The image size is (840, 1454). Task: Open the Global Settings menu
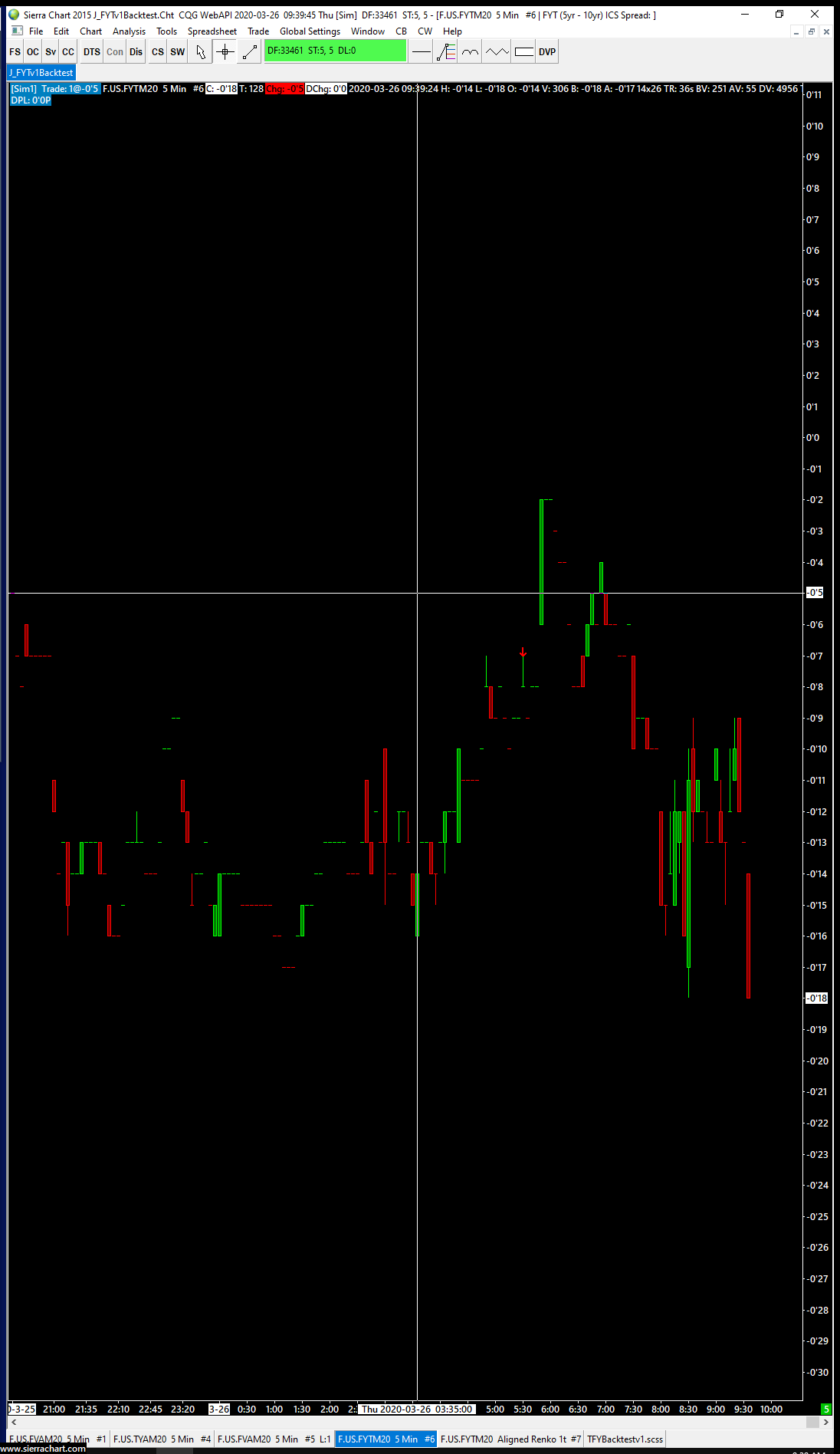click(x=310, y=31)
